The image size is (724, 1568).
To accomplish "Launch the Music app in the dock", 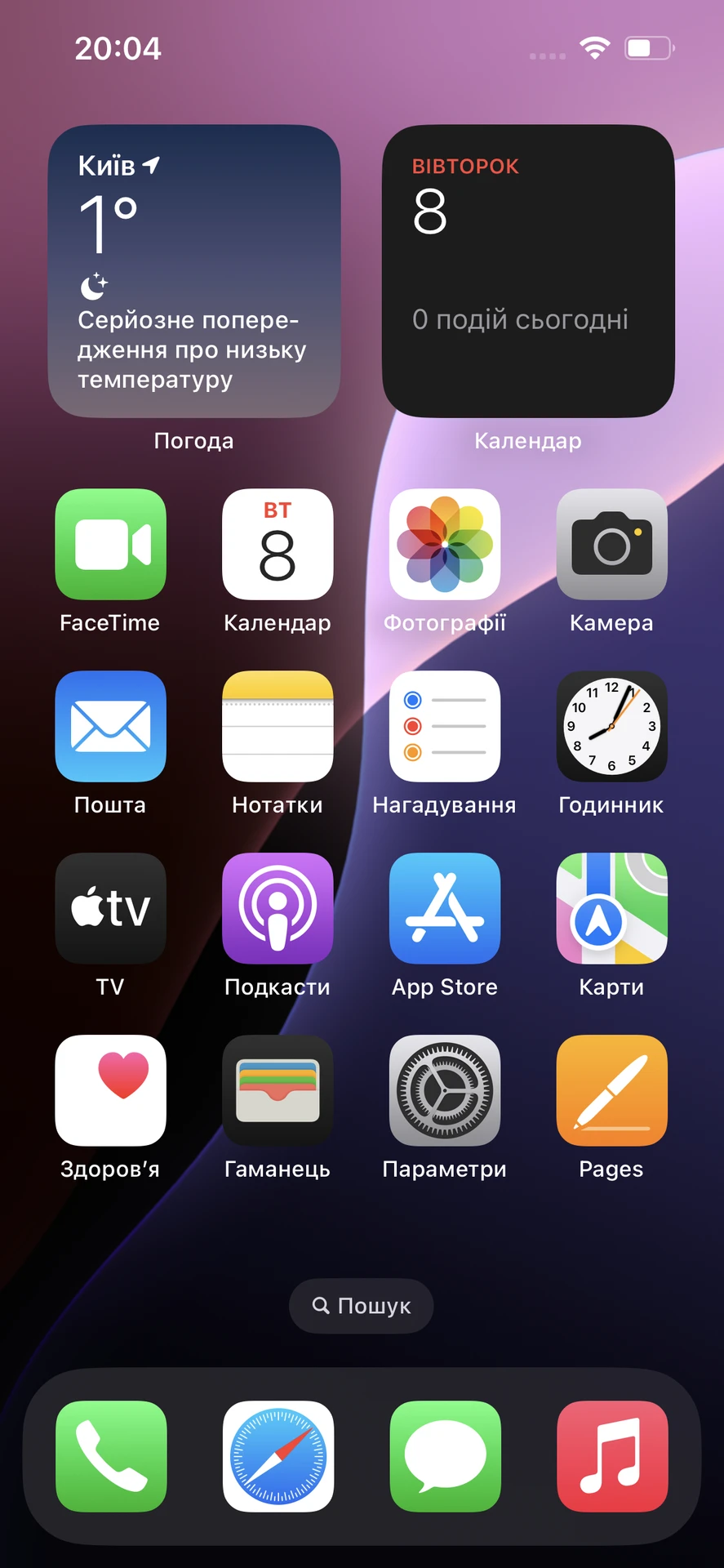I will click(x=611, y=1456).
